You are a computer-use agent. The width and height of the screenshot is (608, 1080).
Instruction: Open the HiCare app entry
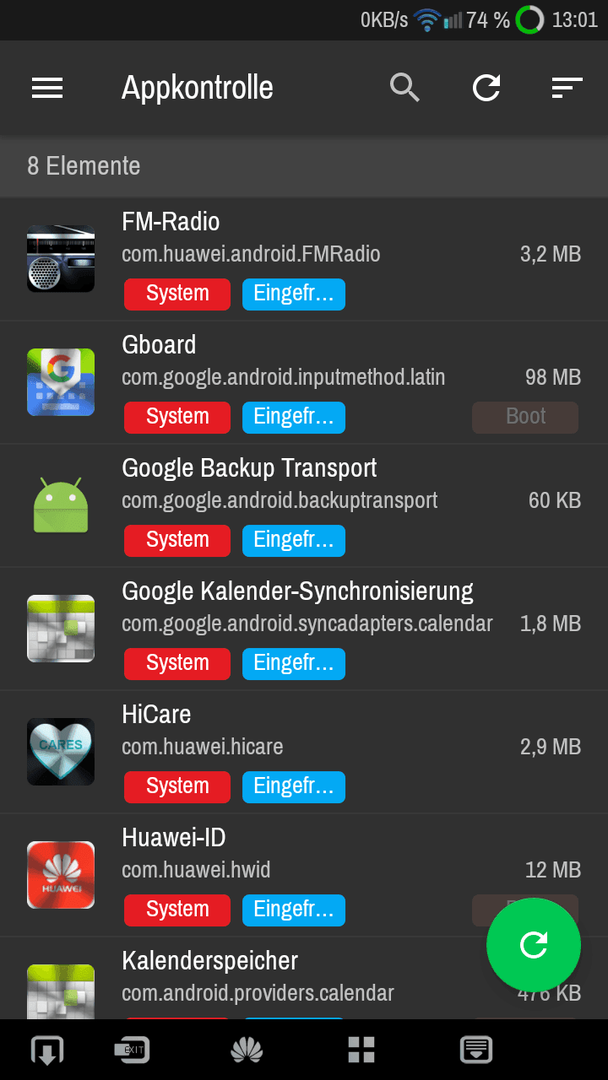click(304, 751)
